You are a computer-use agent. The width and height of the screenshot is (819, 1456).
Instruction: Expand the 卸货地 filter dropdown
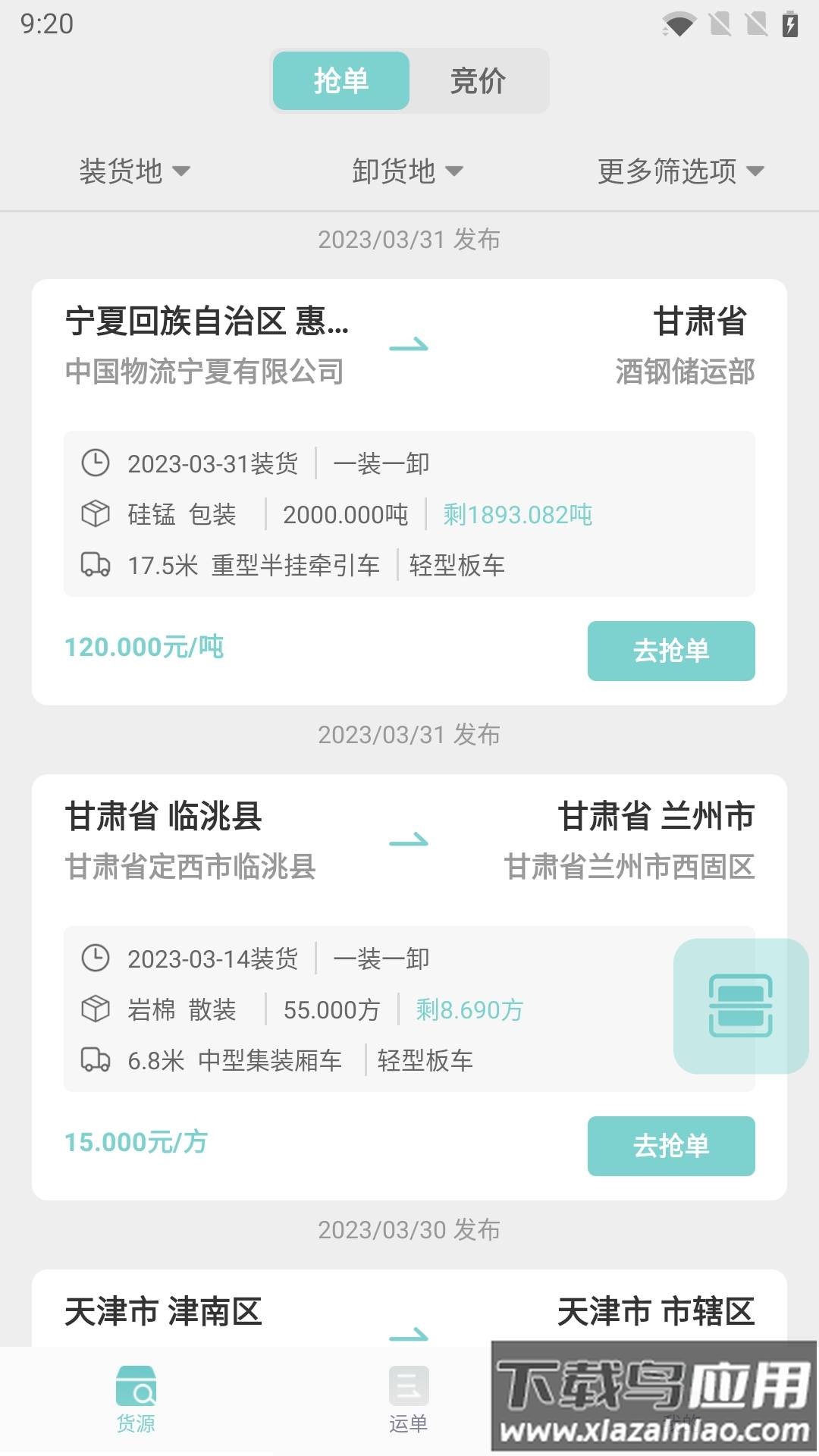408,171
